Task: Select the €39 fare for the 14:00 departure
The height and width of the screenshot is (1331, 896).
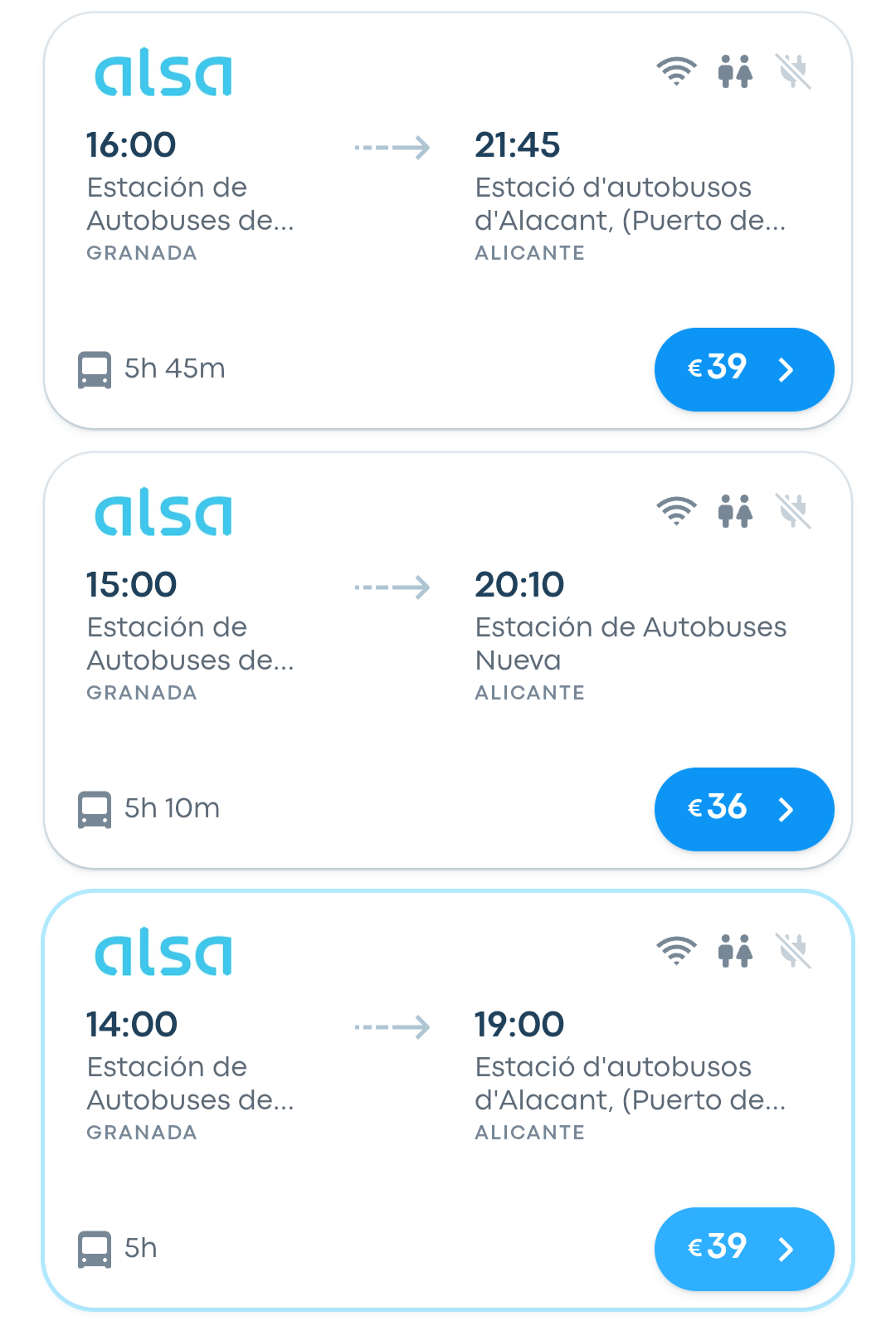Action: pos(743,1249)
